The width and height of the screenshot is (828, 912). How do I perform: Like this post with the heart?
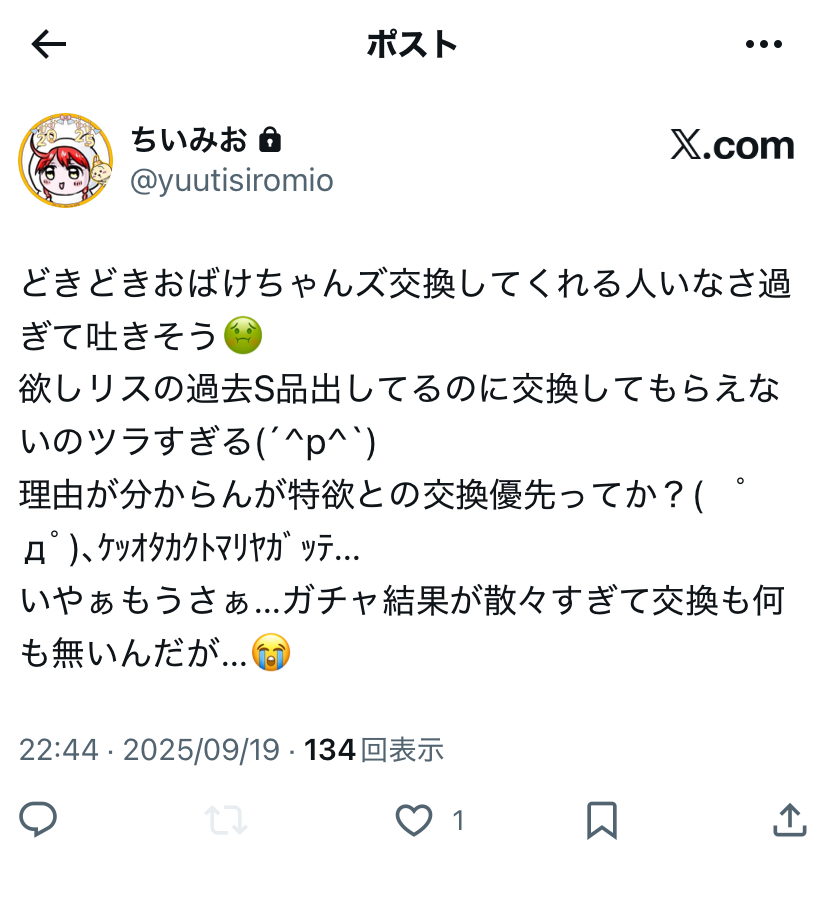[x=413, y=821]
